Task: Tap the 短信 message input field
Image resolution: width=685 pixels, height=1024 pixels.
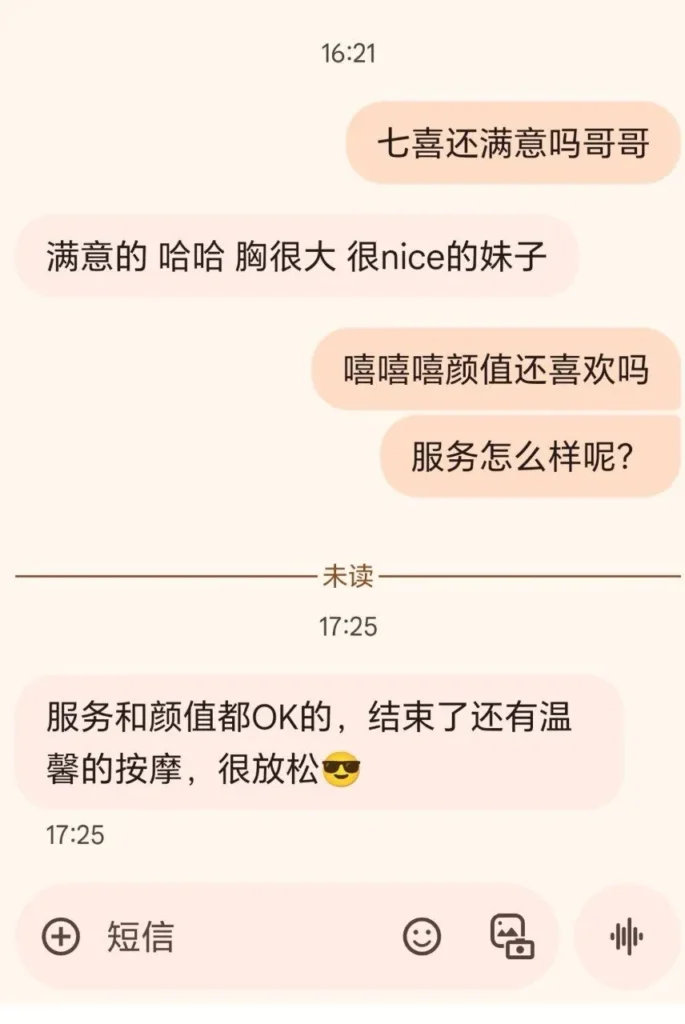Action: [x=240, y=937]
